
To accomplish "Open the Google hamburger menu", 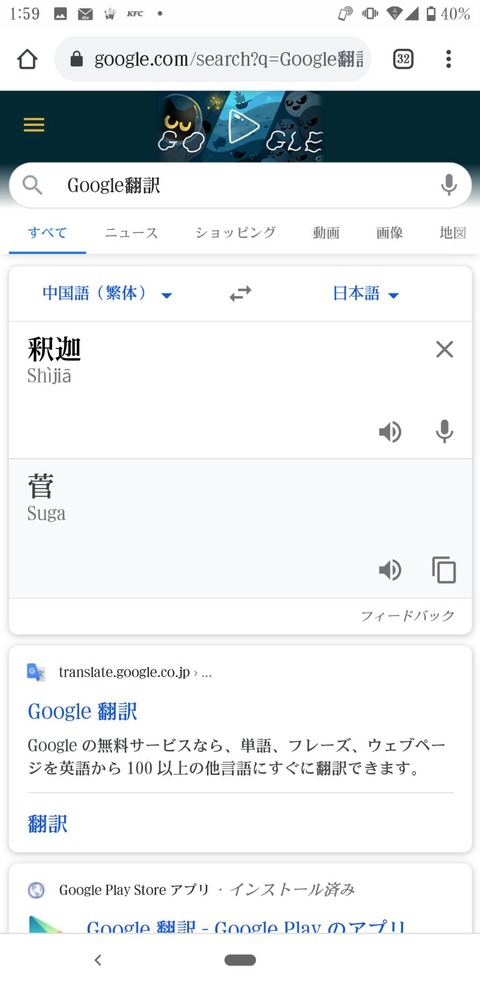I will (x=34, y=125).
